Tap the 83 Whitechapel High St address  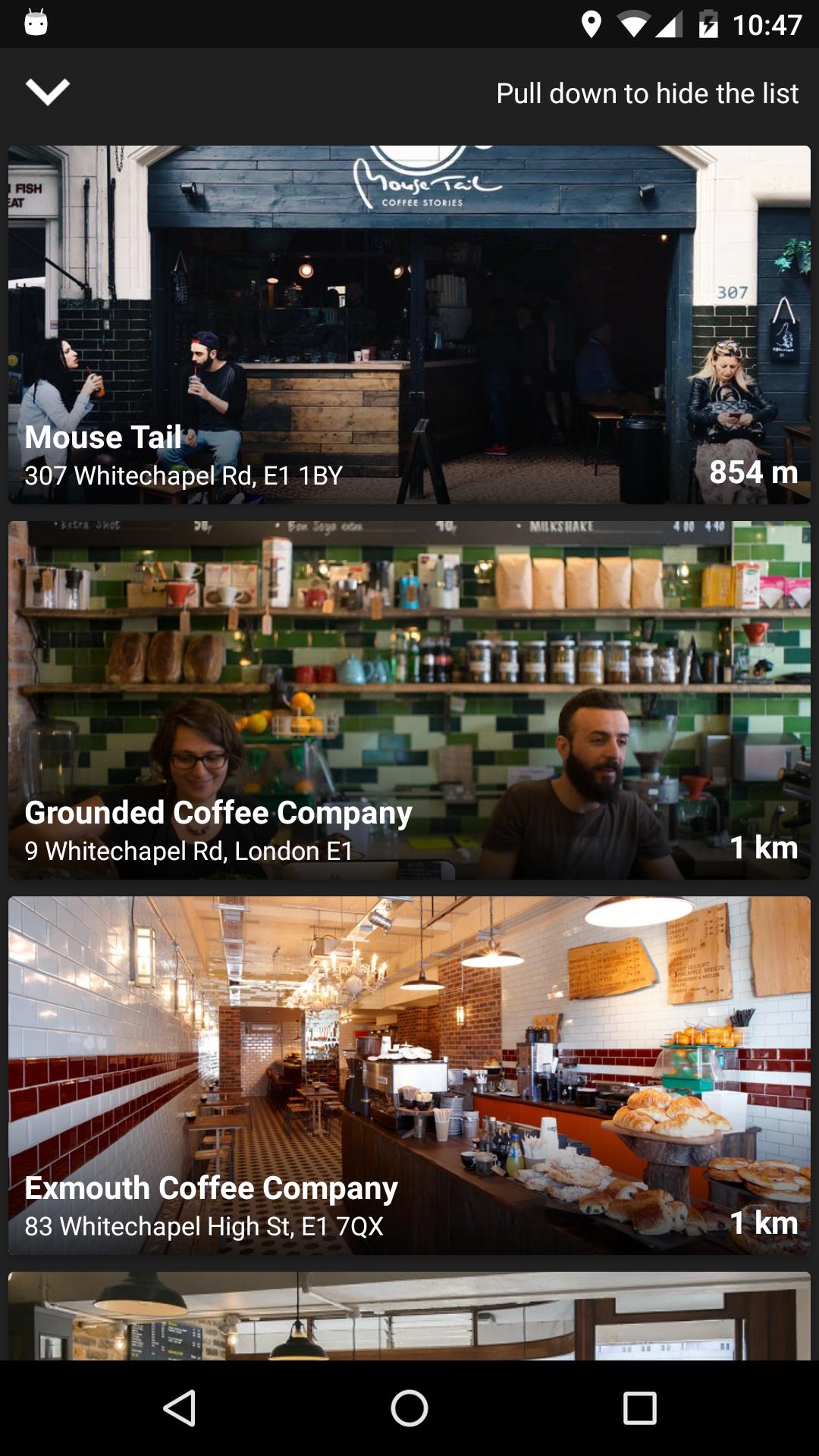(x=206, y=1227)
